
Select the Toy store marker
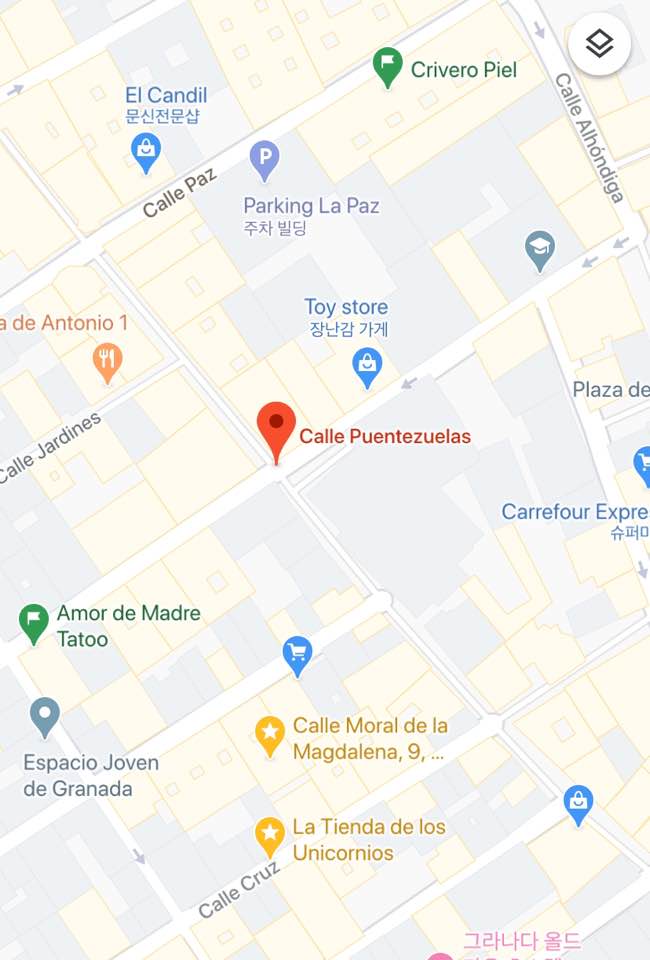tap(368, 367)
